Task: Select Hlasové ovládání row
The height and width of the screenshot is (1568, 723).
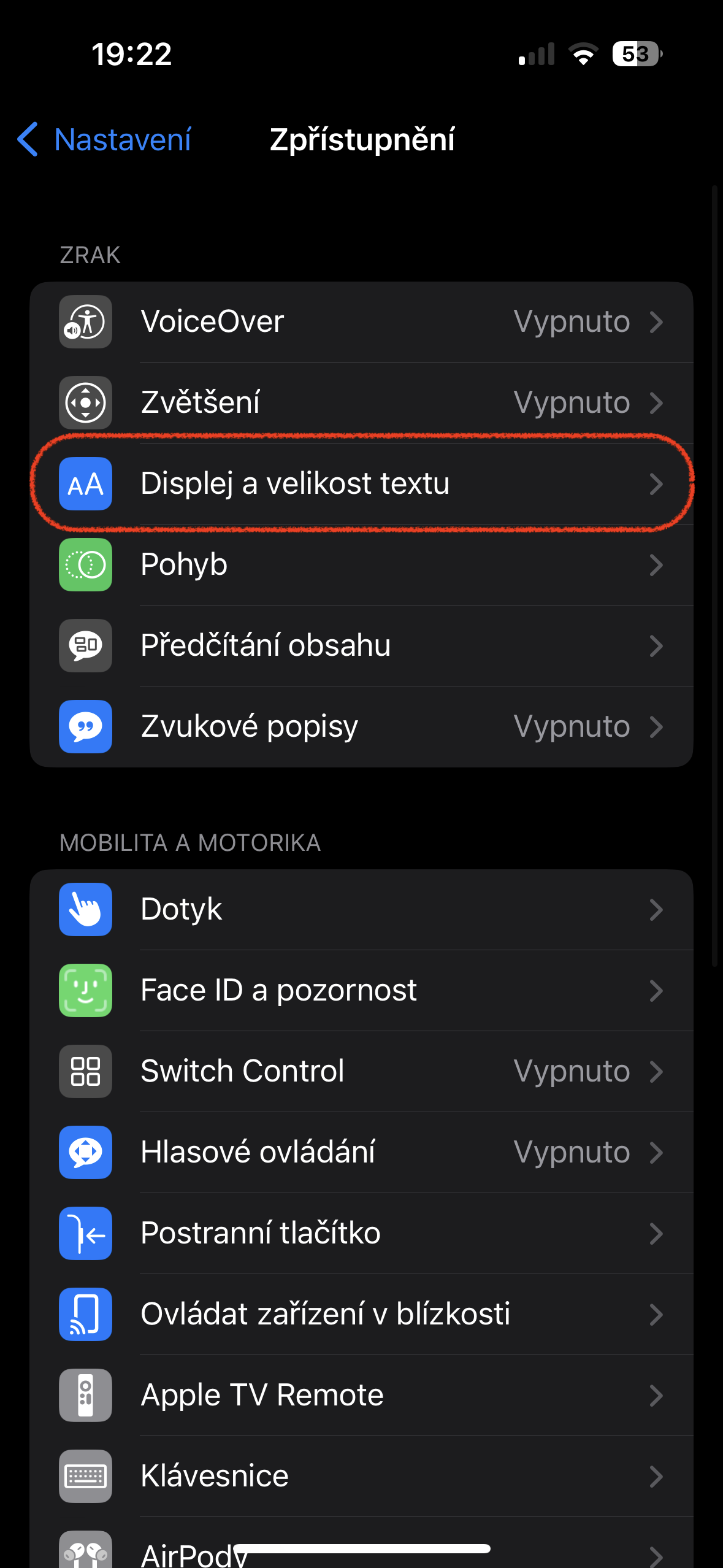Action: coord(361,1153)
